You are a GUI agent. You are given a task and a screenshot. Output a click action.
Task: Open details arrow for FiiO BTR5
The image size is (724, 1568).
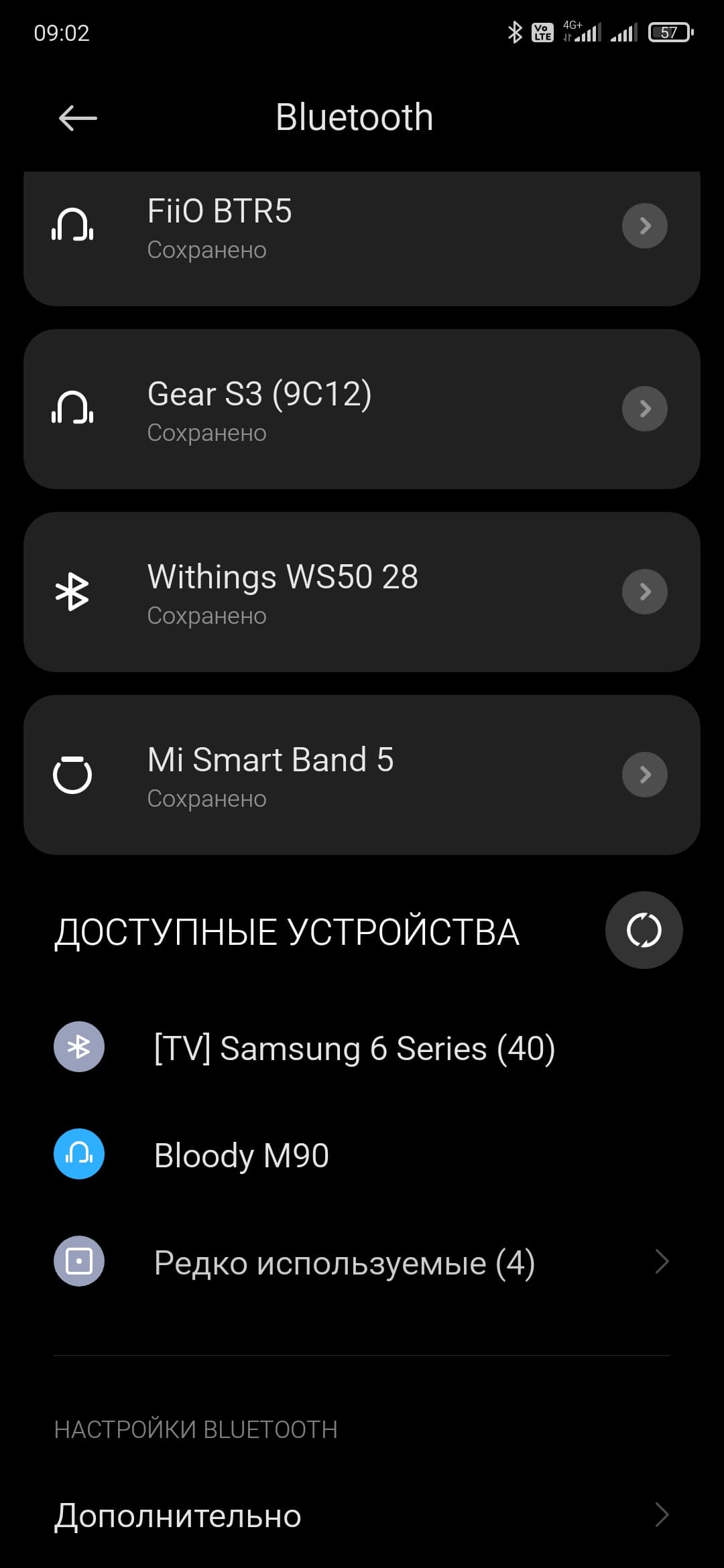[x=644, y=226]
